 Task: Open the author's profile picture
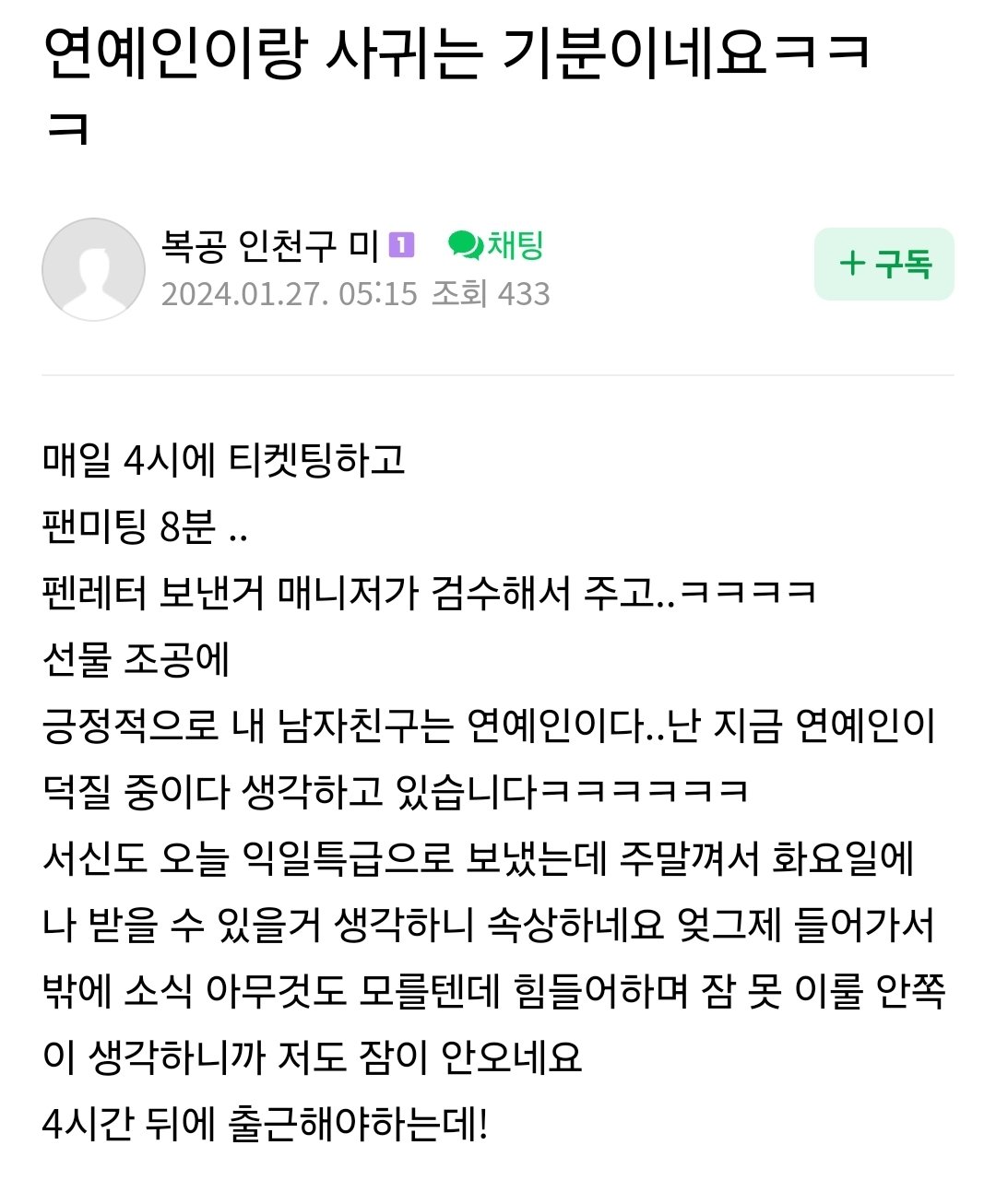tap(93, 269)
